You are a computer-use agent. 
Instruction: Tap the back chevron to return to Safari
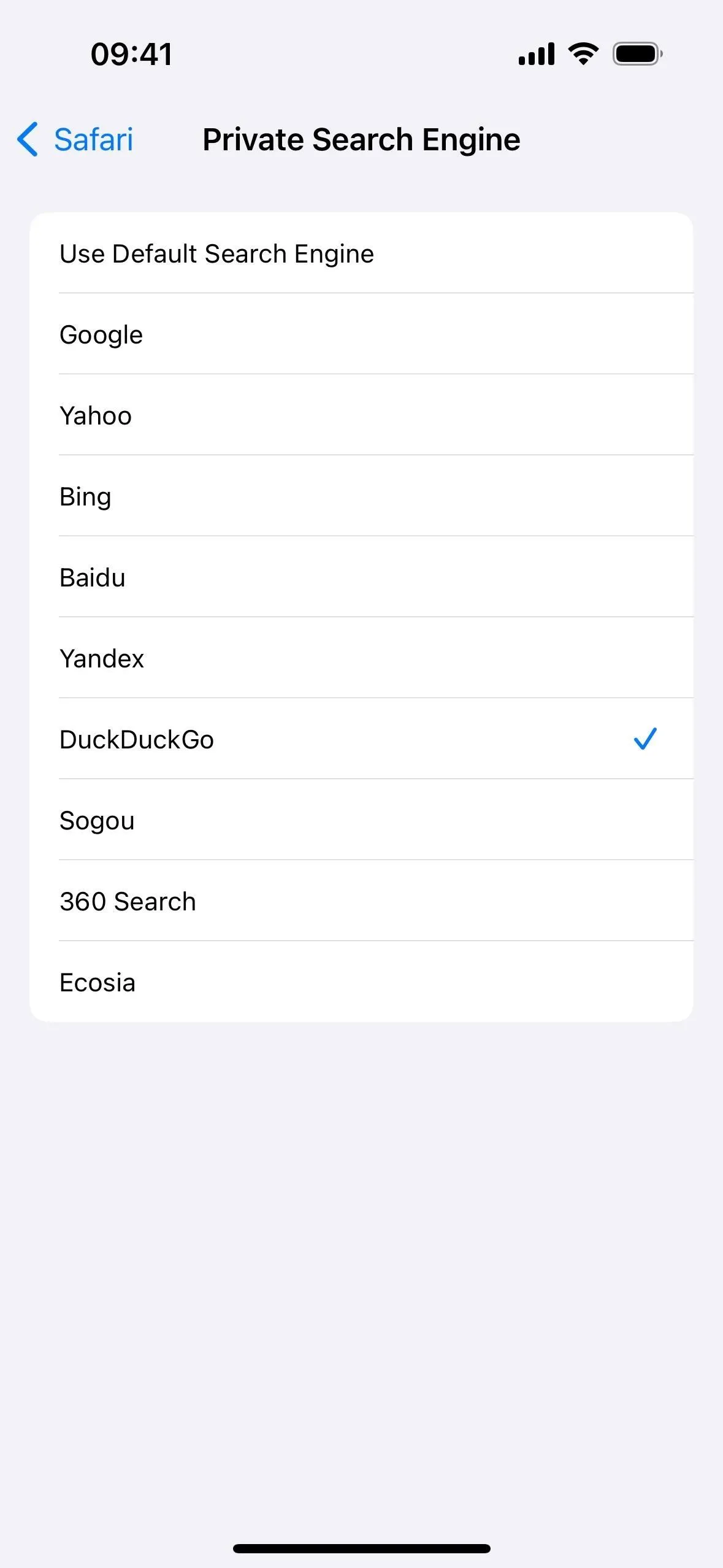pyautogui.click(x=27, y=140)
